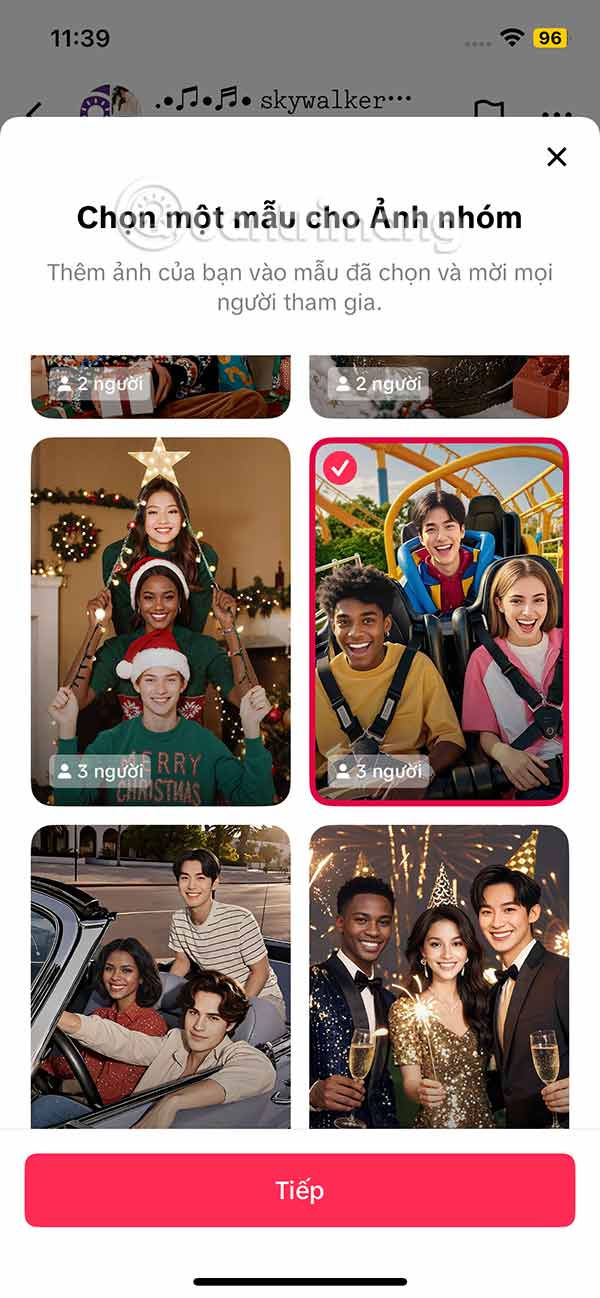The width and height of the screenshot is (600, 1298).
Task: Pick the New Year fireworks party template
Action: point(439,975)
